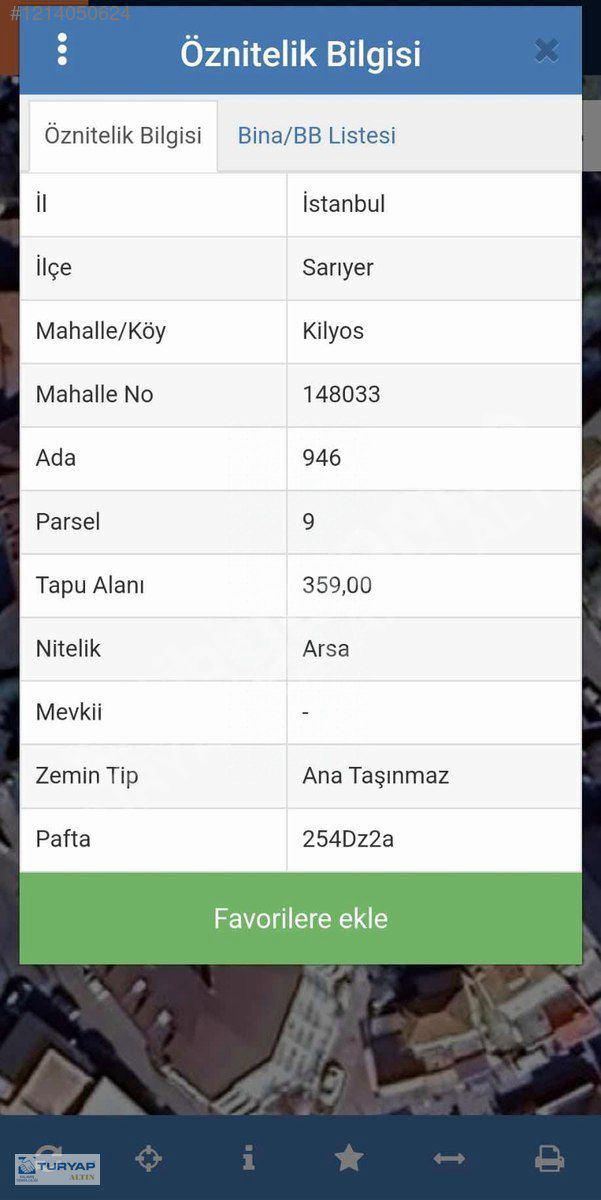This screenshot has height=1200, width=601.
Task: Open the three-dot overflow menu
Action: pos(62,50)
